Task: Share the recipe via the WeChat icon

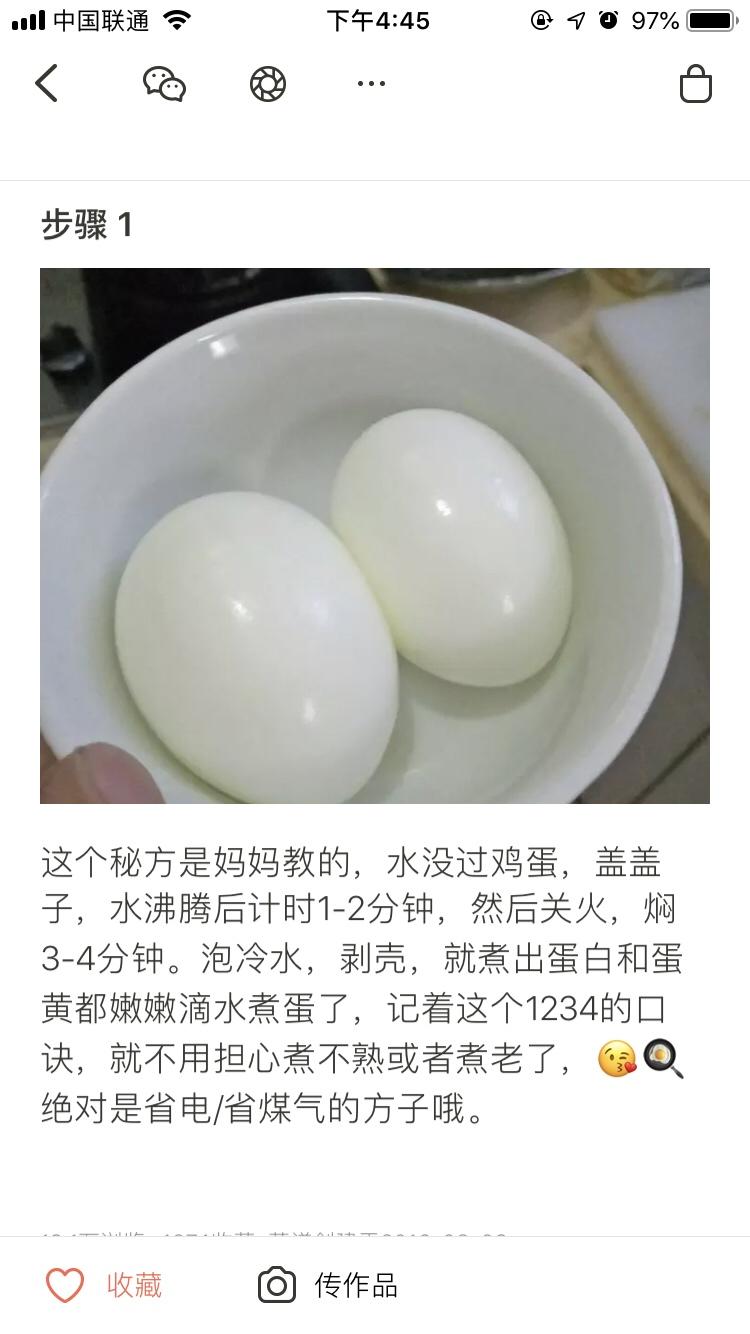Action: (x=165, y=84)
